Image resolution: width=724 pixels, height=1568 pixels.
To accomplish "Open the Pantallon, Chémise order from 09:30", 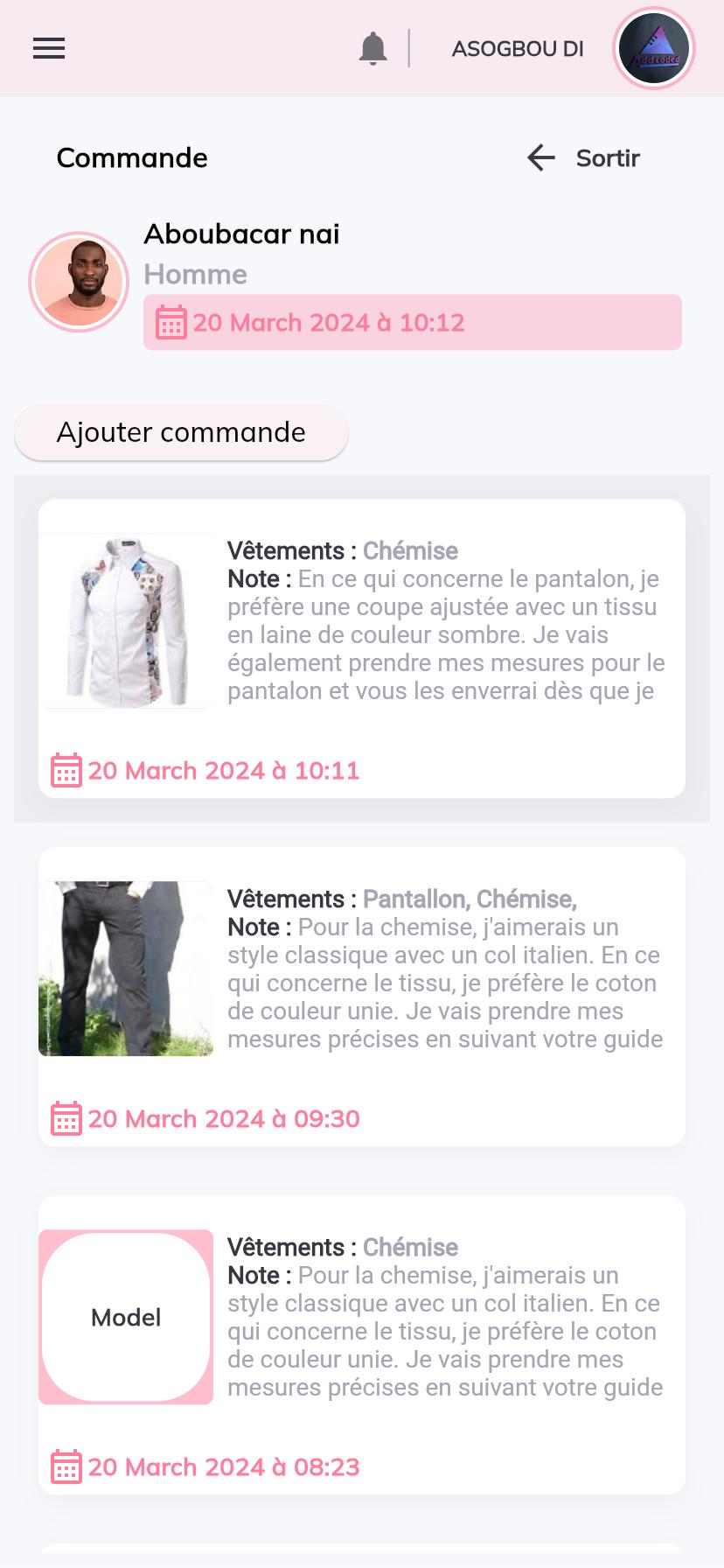I will 362,997.
